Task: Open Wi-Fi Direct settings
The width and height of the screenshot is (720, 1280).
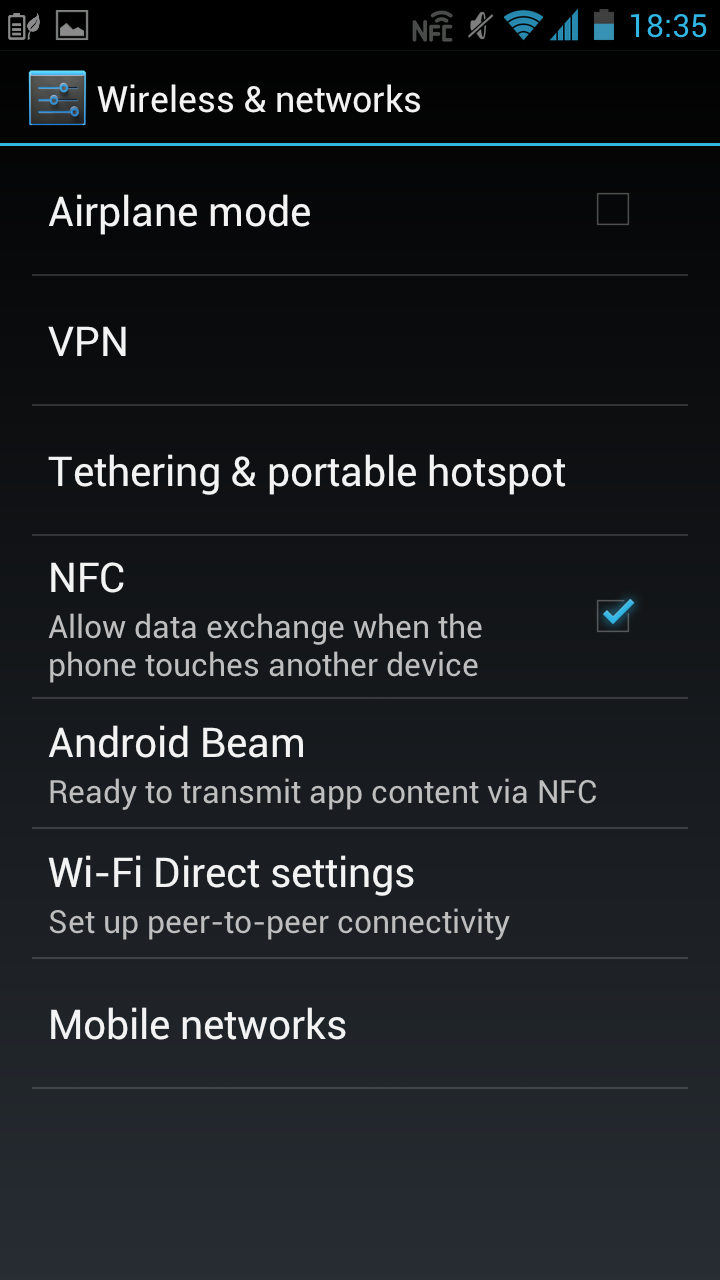Action: pyautogui.click(x=360, y=894)
